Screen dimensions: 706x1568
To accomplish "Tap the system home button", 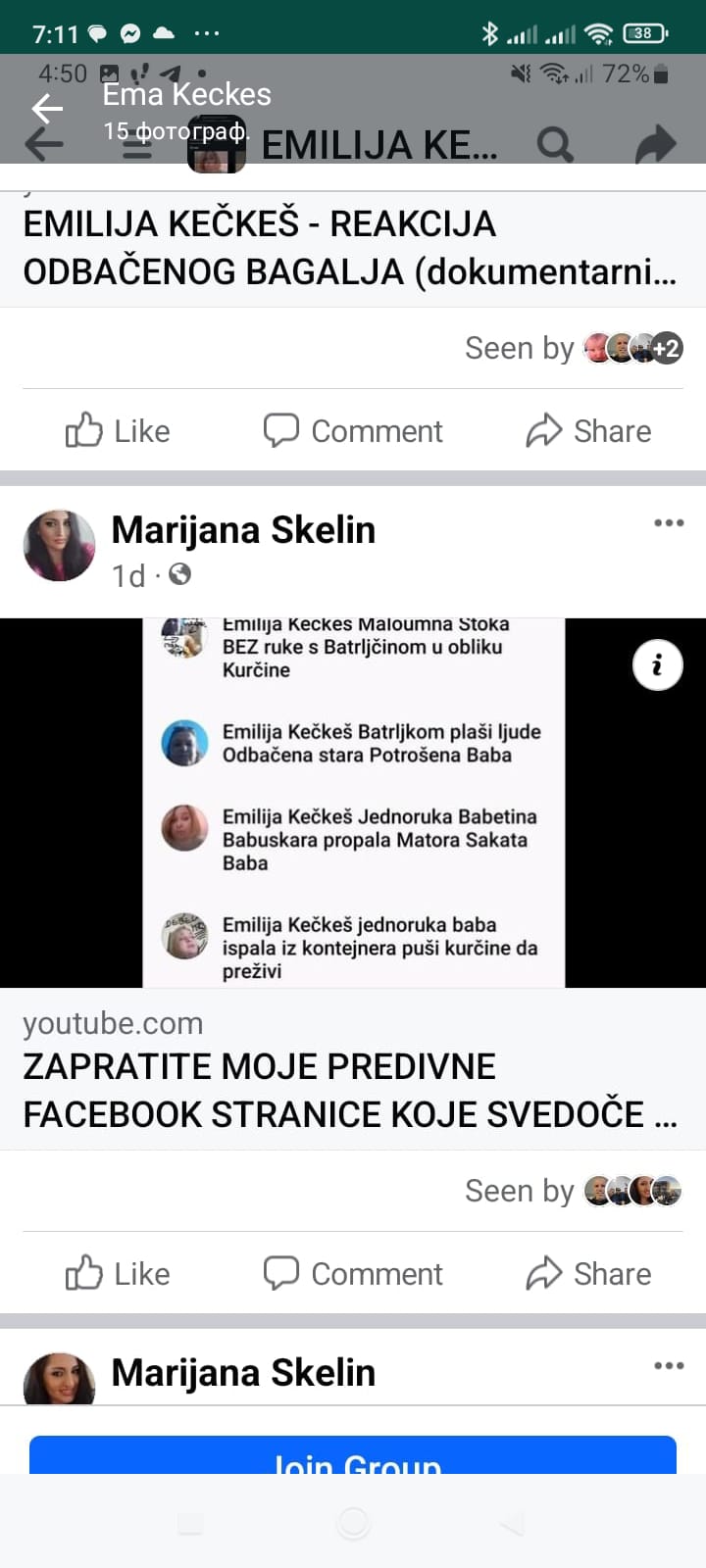I will click(x=353, y=1523).
